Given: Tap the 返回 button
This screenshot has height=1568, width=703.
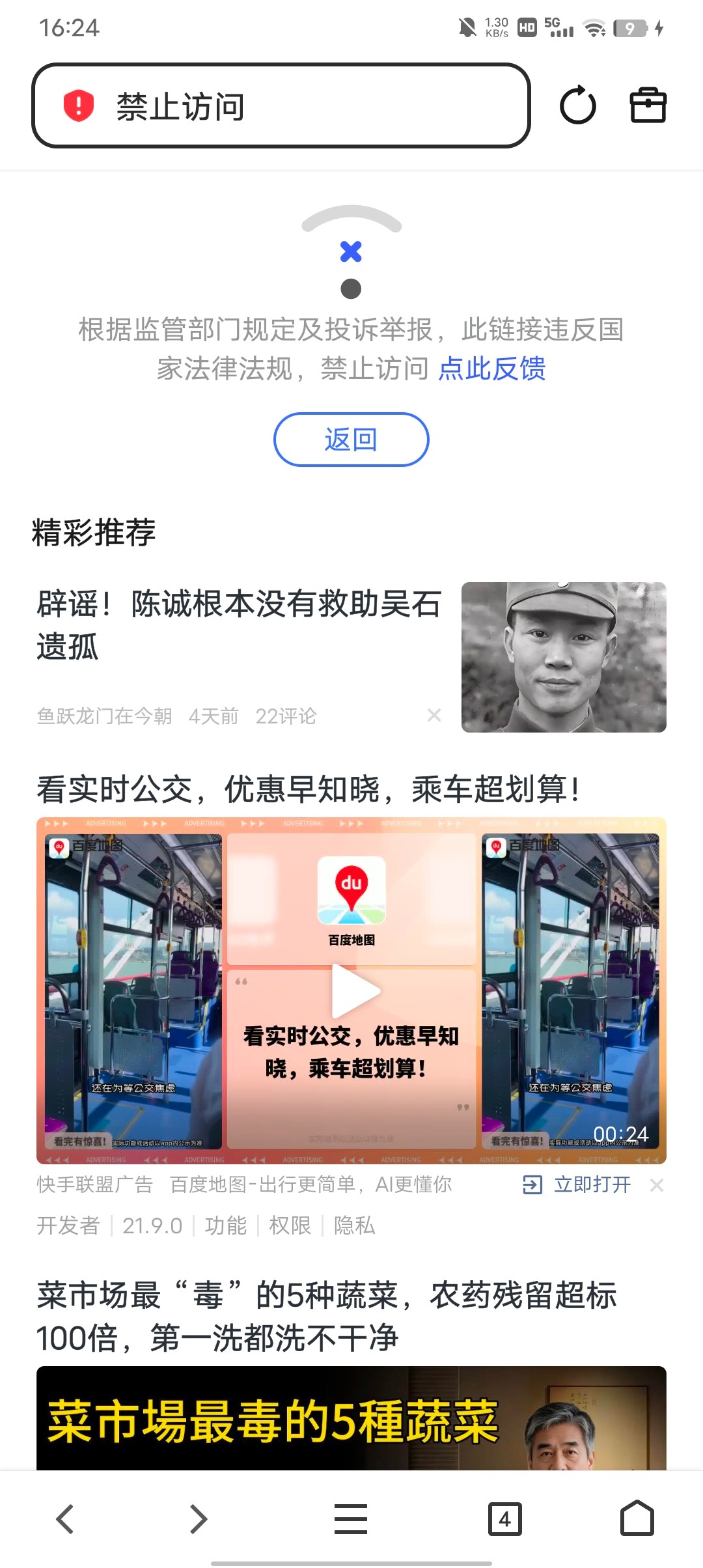Looking at the screenshot, I should pos(351,440).
